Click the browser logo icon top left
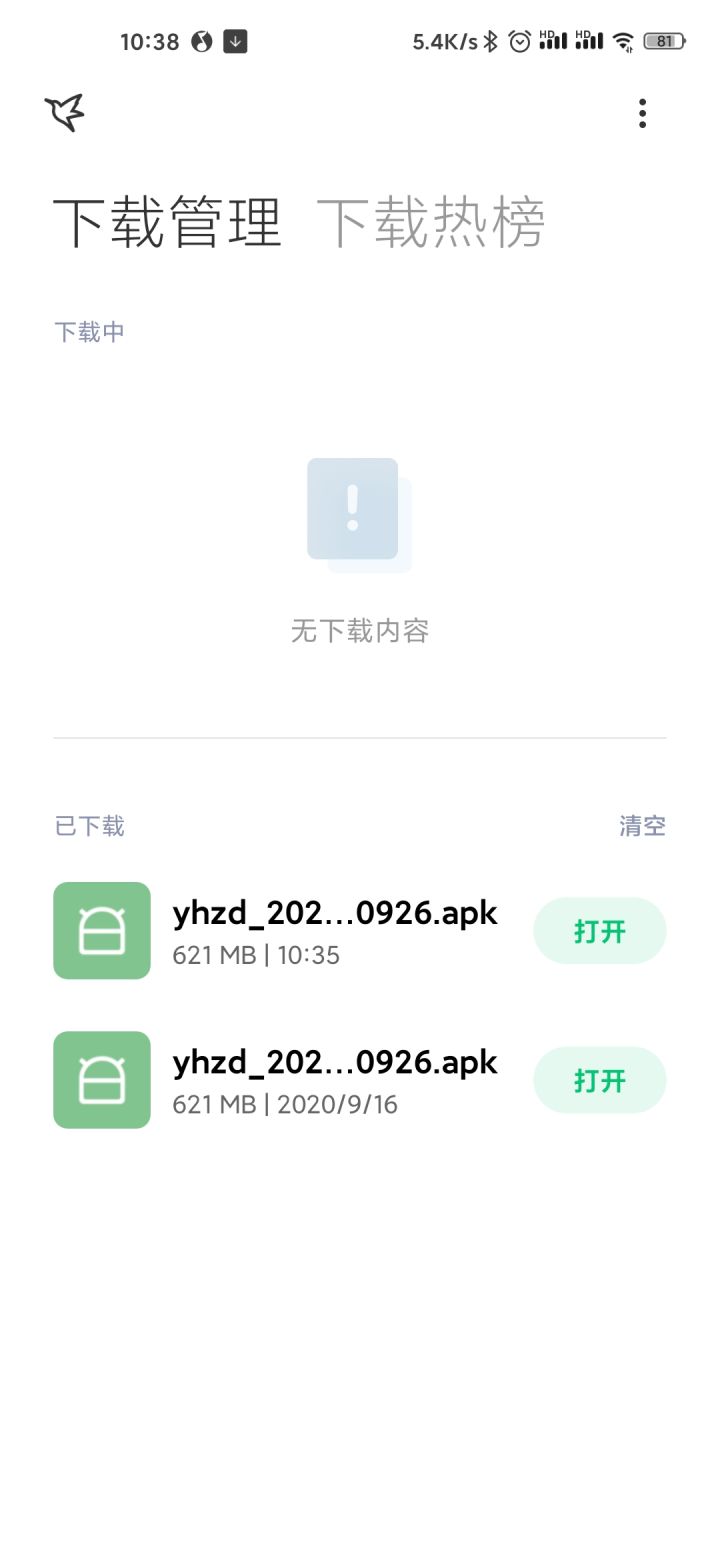Image resolution: width=720 pixels, height=1560 pixels. pyautogui.click(x=63, y=111)
